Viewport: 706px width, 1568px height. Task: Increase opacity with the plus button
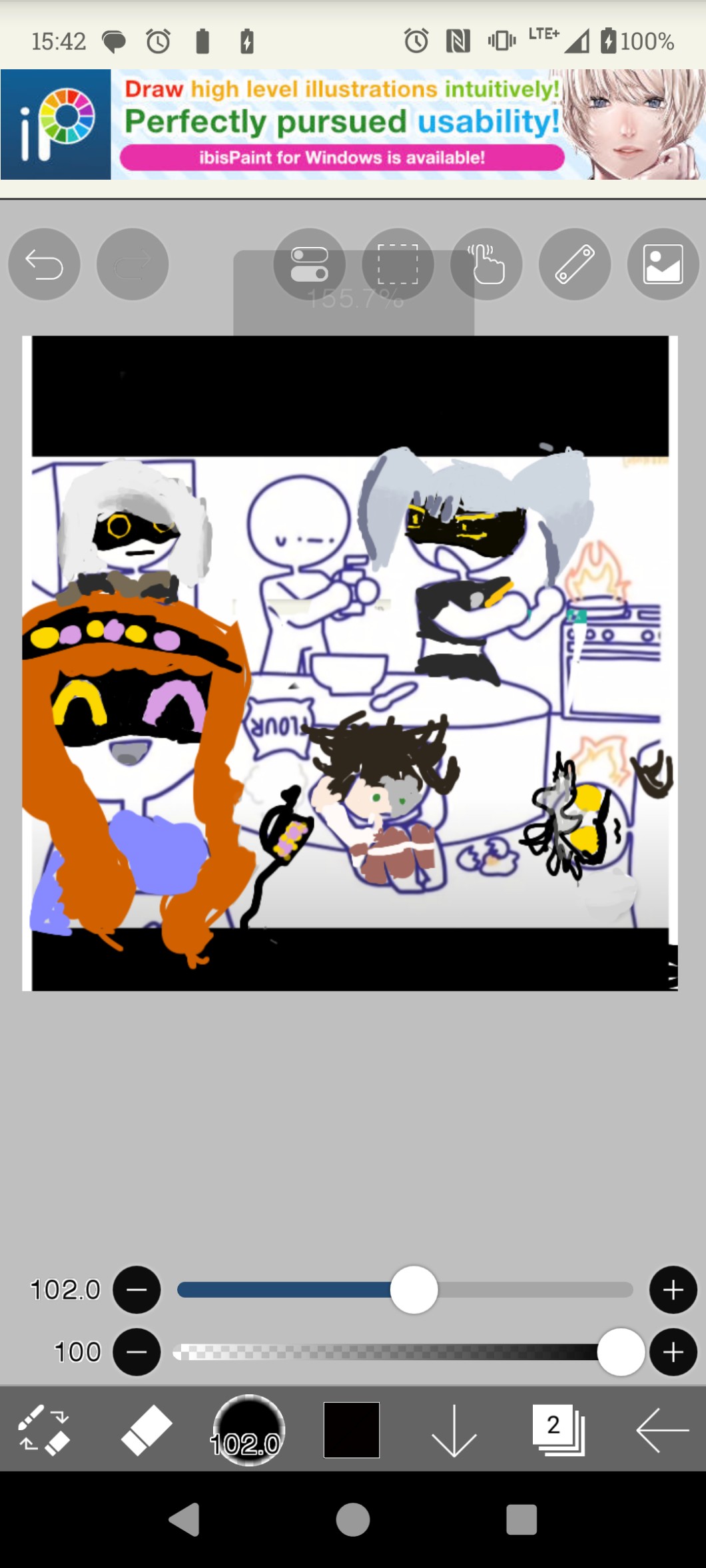point(673,1352)
